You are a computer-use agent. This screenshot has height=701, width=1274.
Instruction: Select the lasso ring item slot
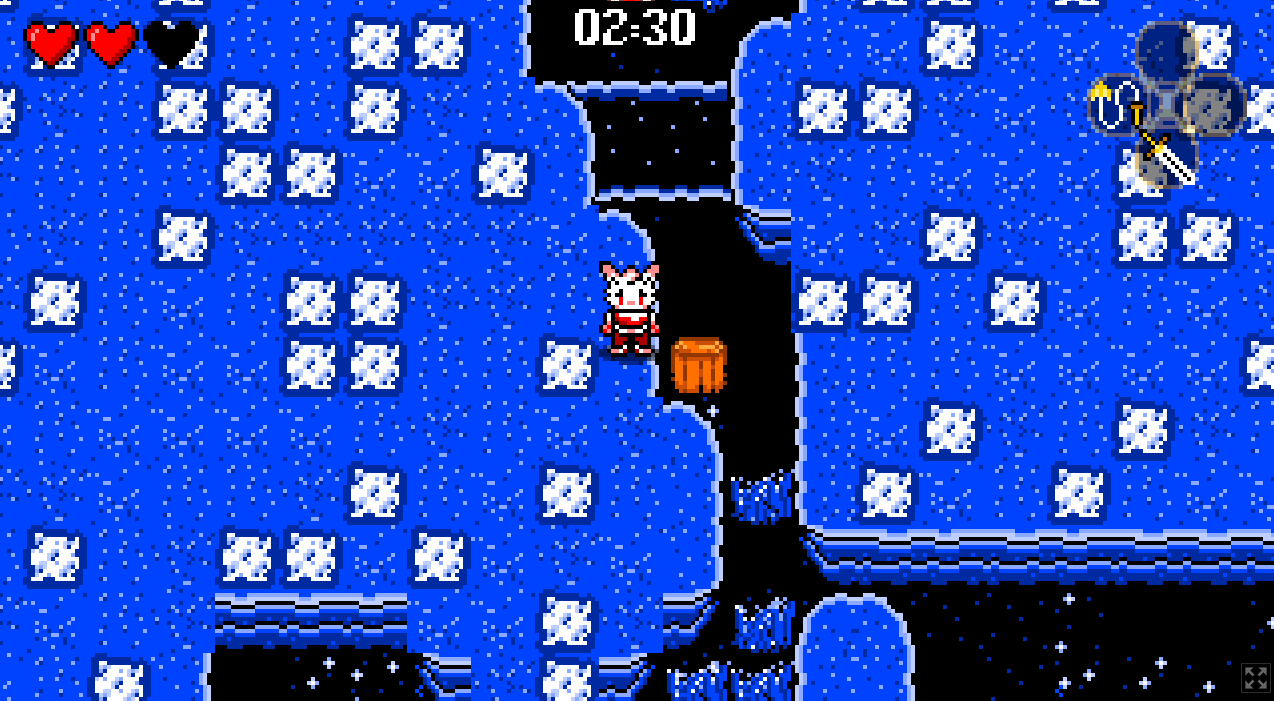1113,105
